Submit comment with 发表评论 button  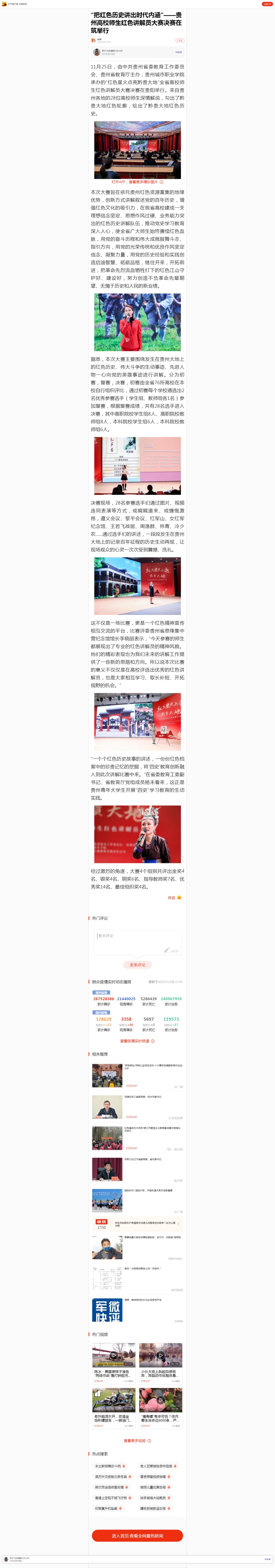click(x=137, y=965)
